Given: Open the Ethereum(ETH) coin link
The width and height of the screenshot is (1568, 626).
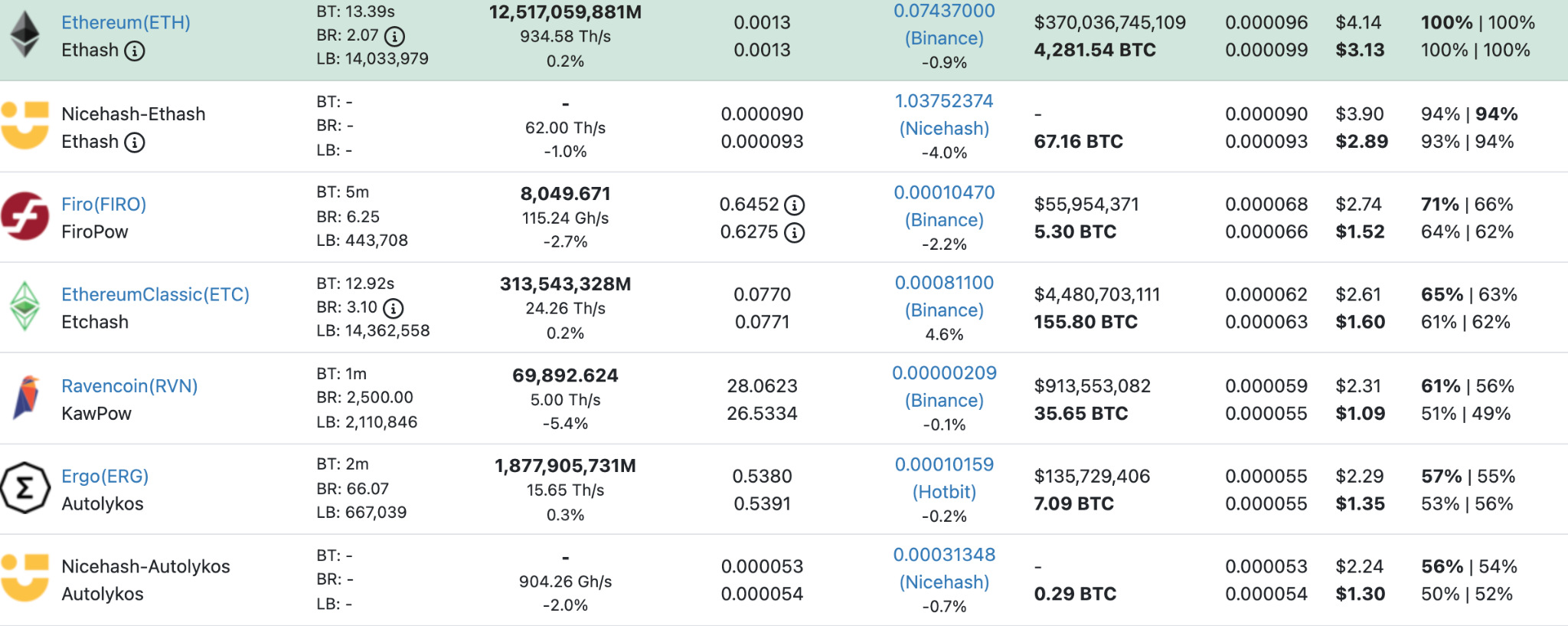Looking at the screenshot, I should (126, 23).
